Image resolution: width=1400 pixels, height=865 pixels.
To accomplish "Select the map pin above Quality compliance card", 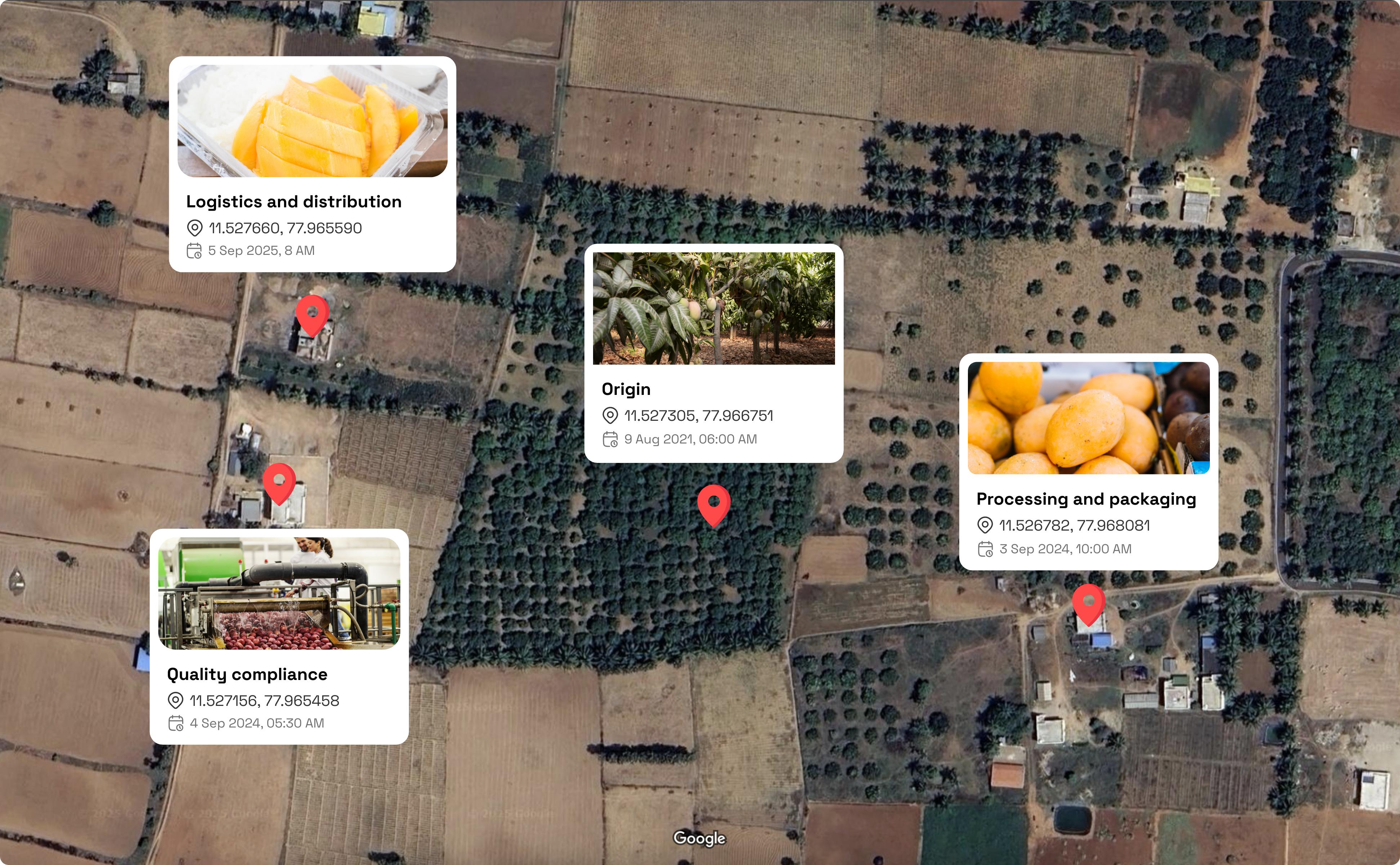I will pos(279,482).
